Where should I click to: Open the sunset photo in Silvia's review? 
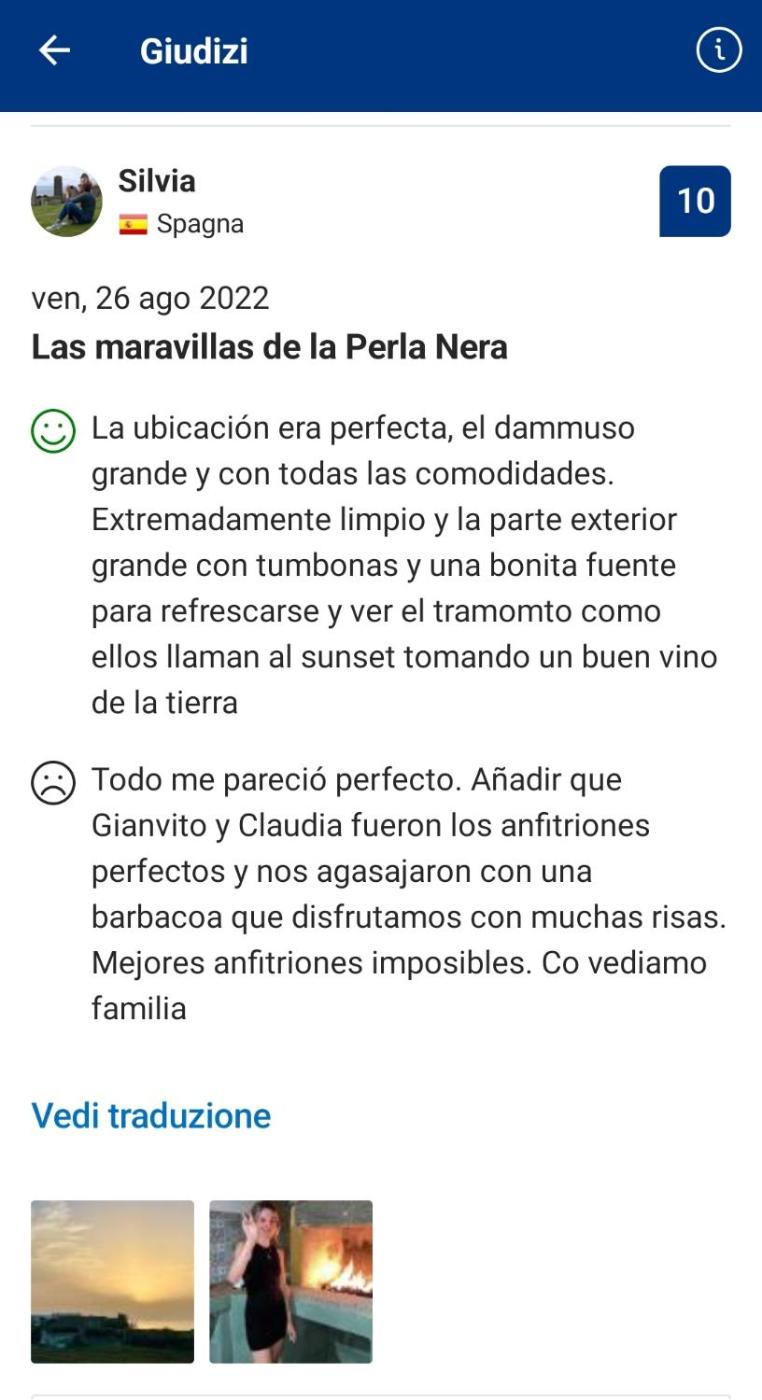pyautogui.click(x=112, y=1281)
